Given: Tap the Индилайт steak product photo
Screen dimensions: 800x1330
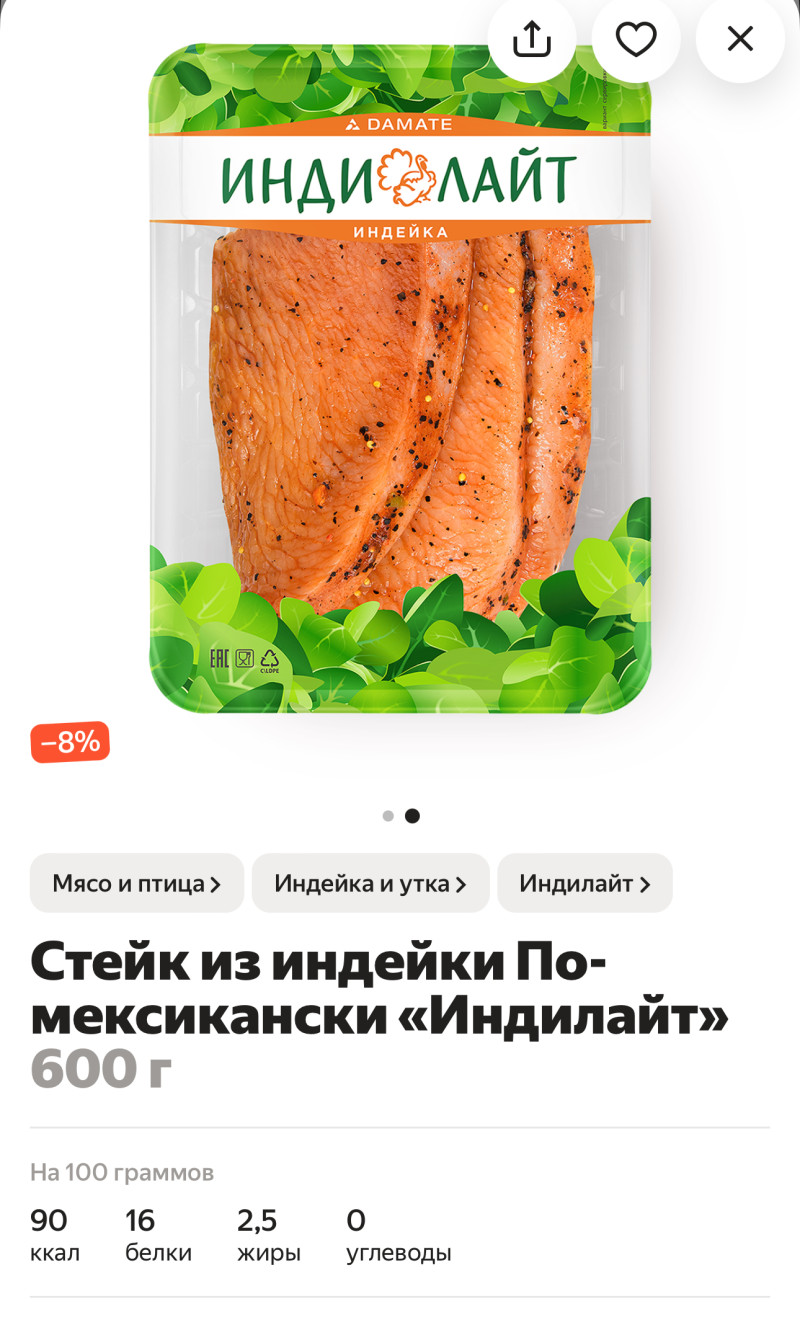Looking at the screenshot, I should point(400,400).
